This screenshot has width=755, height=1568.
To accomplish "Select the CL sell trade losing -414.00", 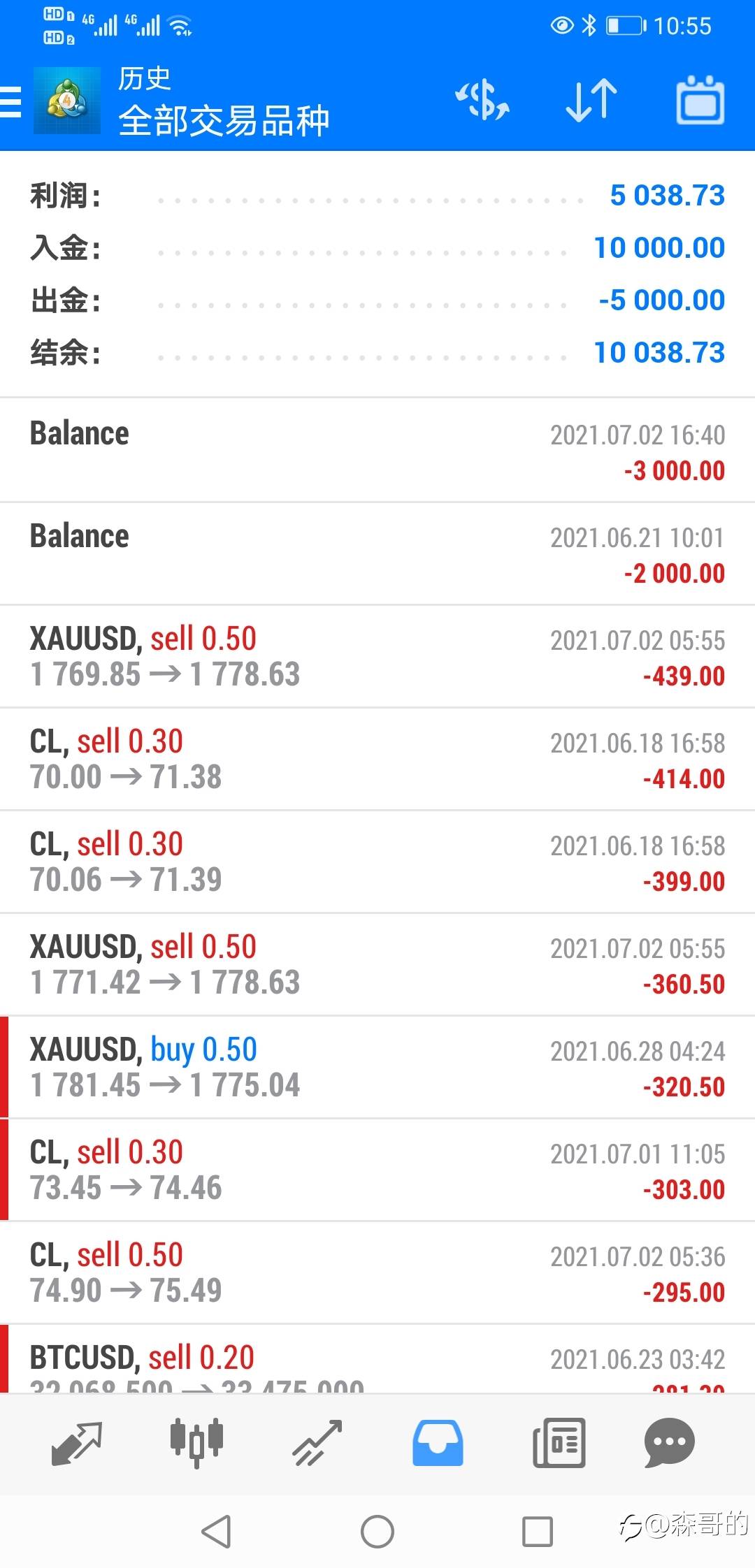I will 377,759.
